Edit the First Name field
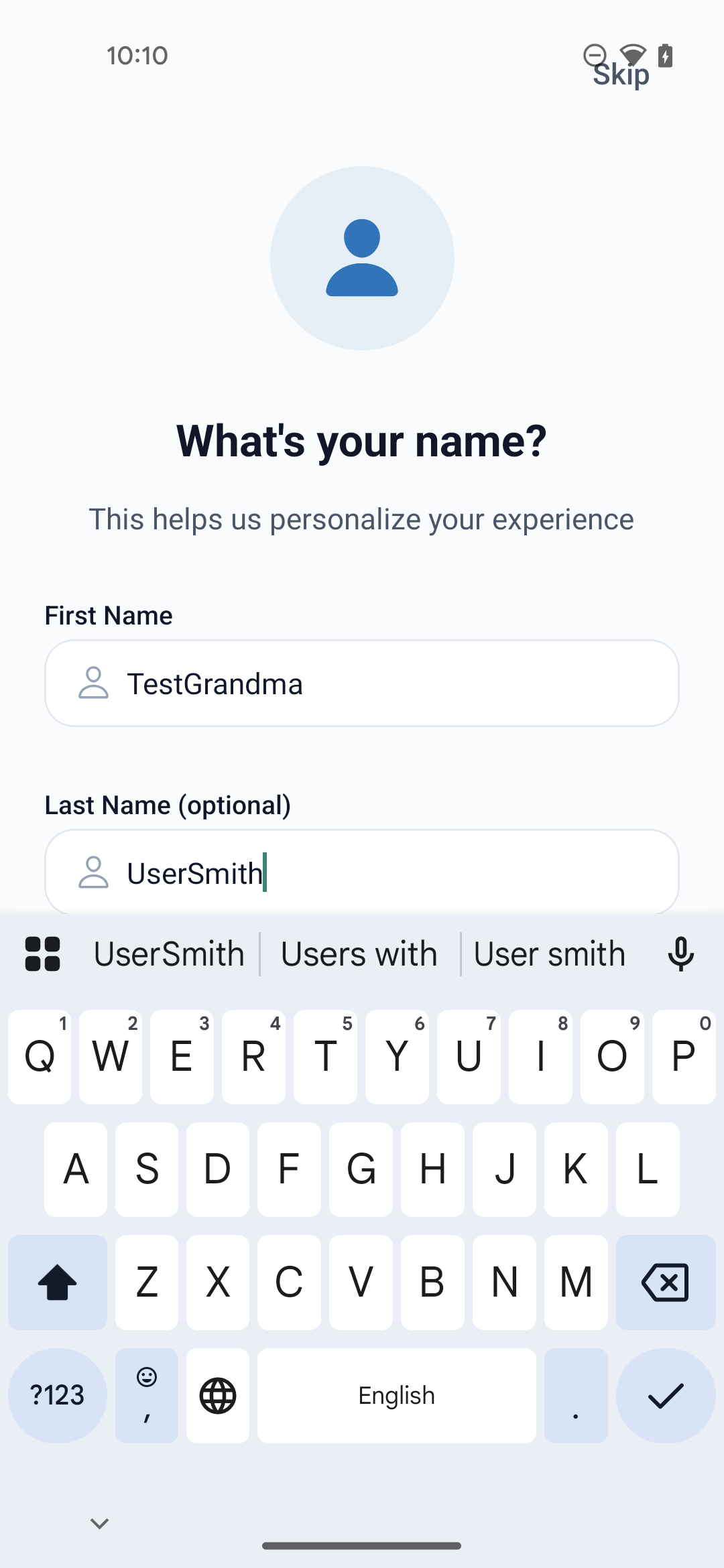The height and width of the screenshot is (1568, 724). (362, 683)
